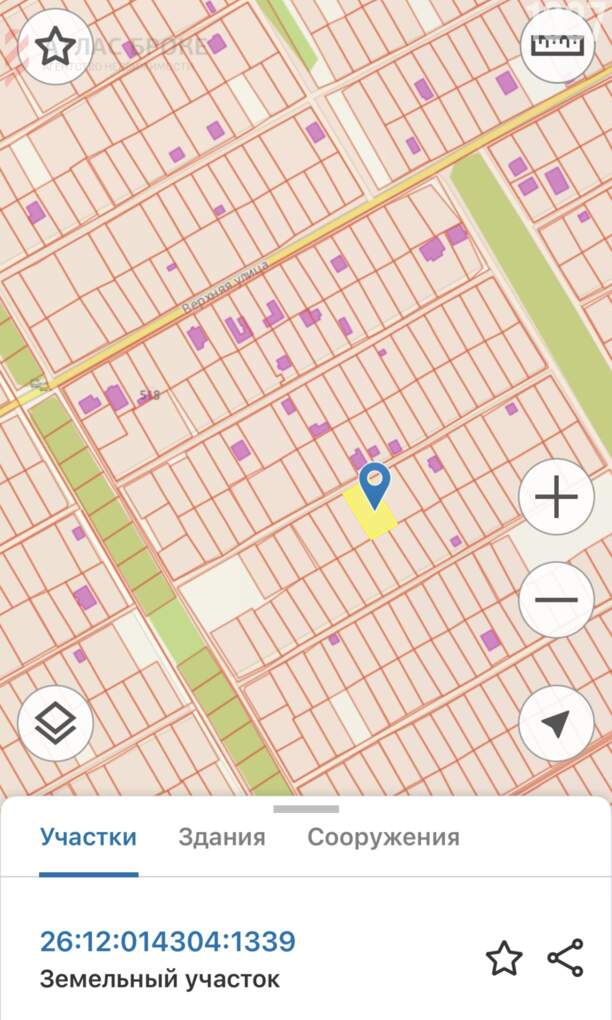Tap the blue location pin on the map
Screen dimensions: 612x1020
click(x=375, y=483)
